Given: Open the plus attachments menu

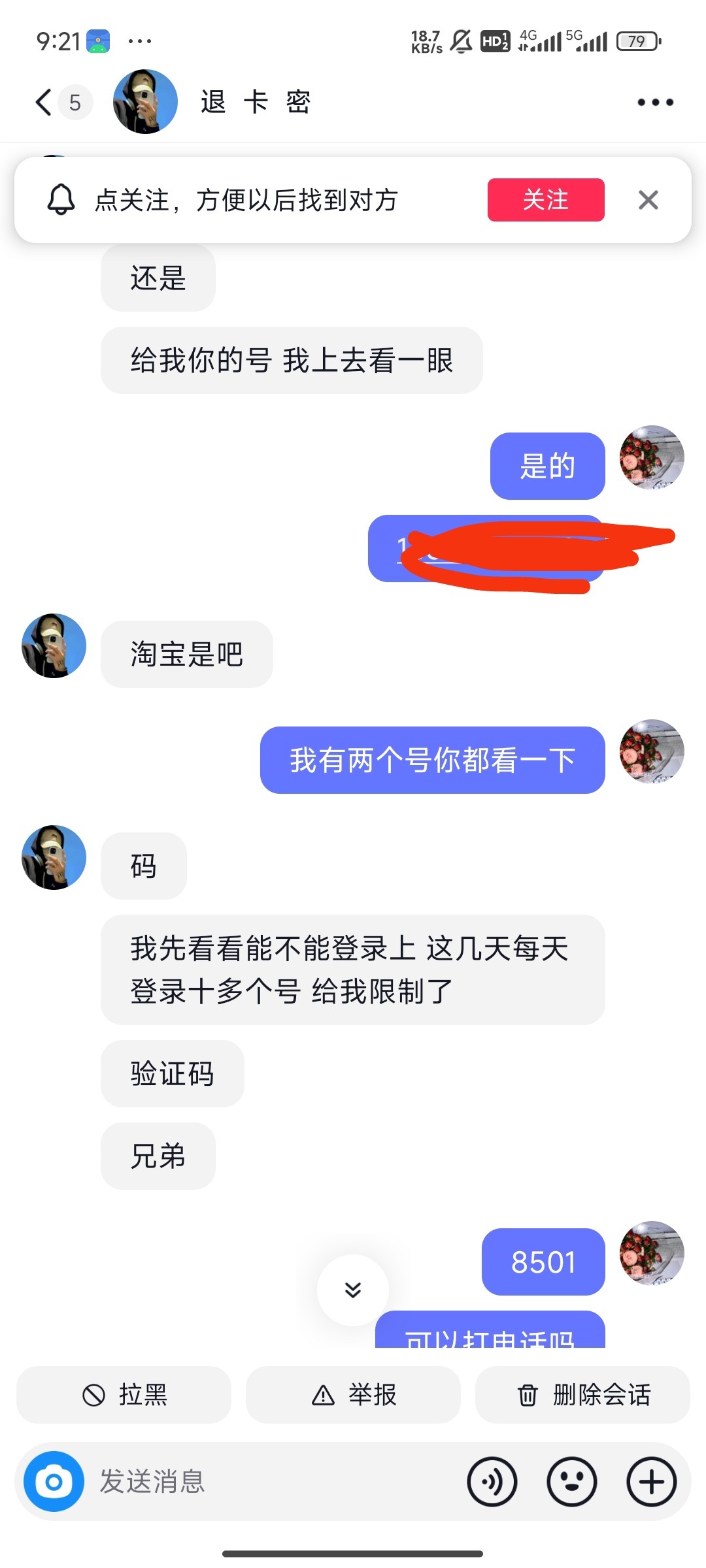Looking at the screenshot, I should [x=652, y=1482].
